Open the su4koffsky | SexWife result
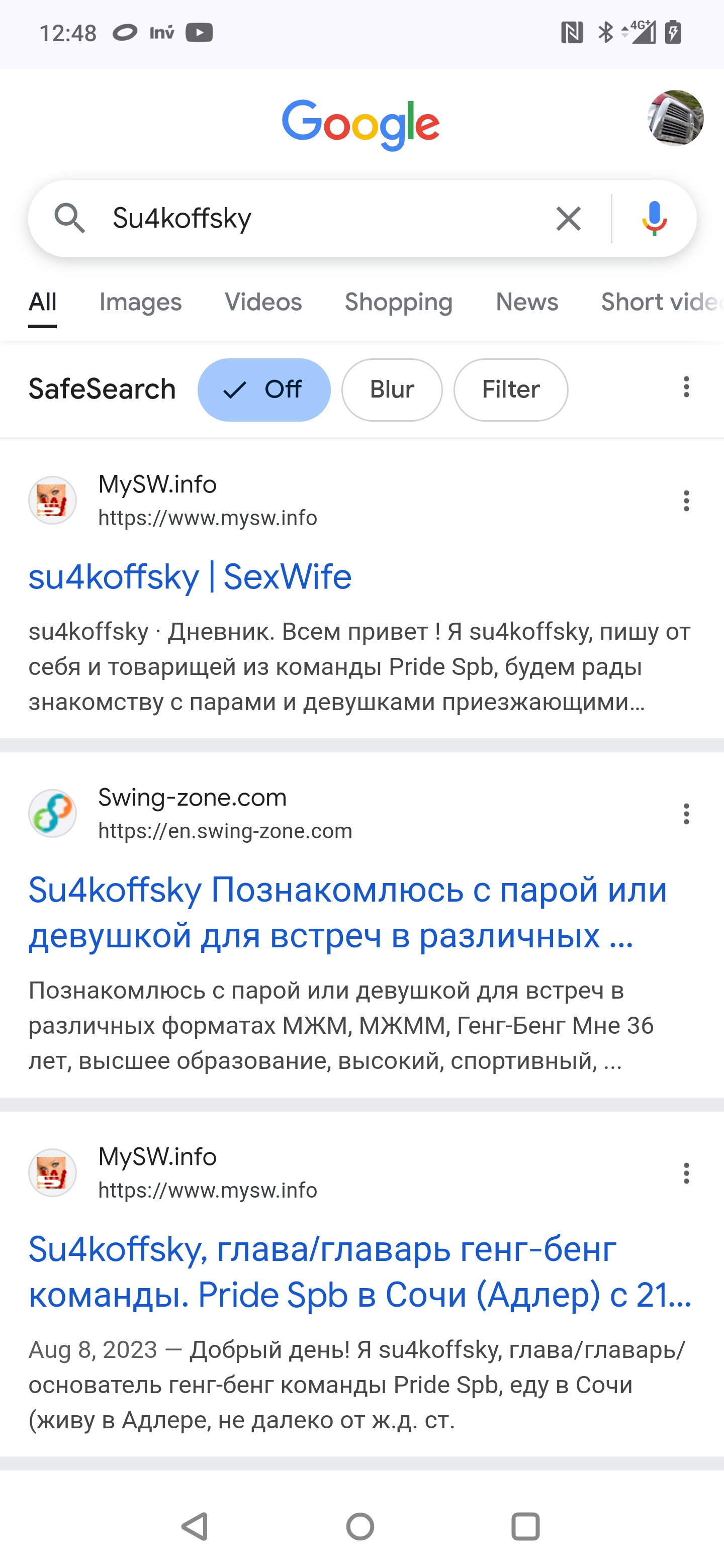The height and width of the screenshot is (1568, 724). coord(190,576)
